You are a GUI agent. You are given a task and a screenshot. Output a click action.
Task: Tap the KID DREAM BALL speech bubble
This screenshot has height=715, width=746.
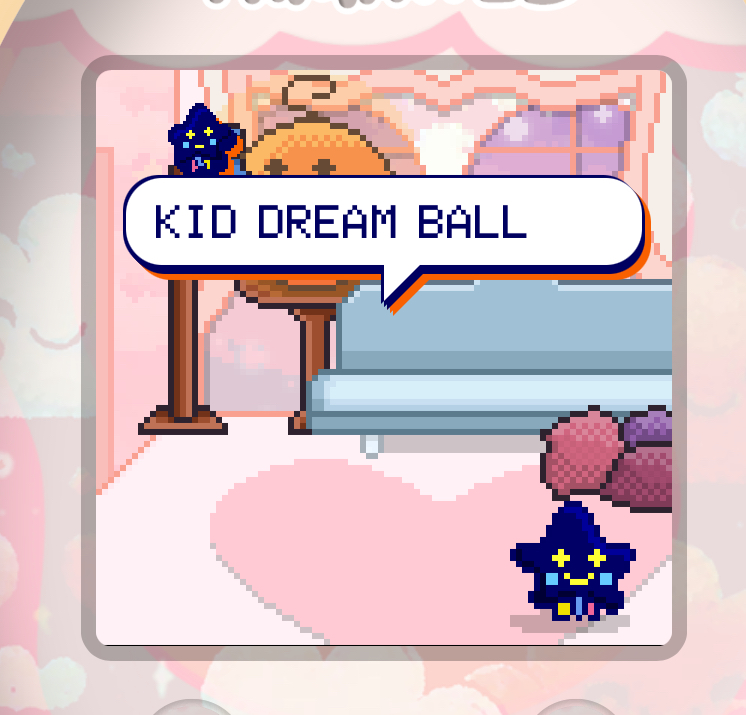(x=382, y=222)
